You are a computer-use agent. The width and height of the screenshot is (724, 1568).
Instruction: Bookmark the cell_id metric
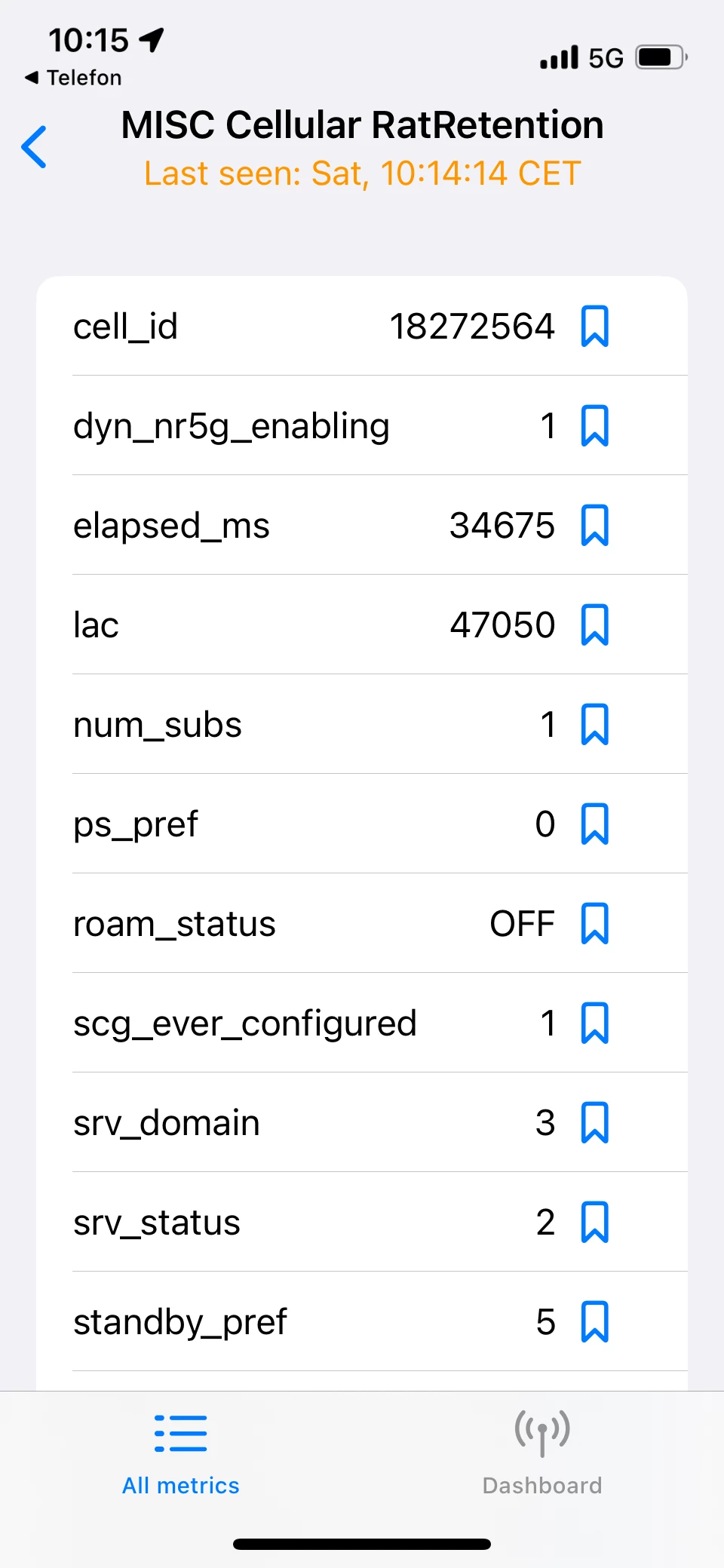coord(594,326)
